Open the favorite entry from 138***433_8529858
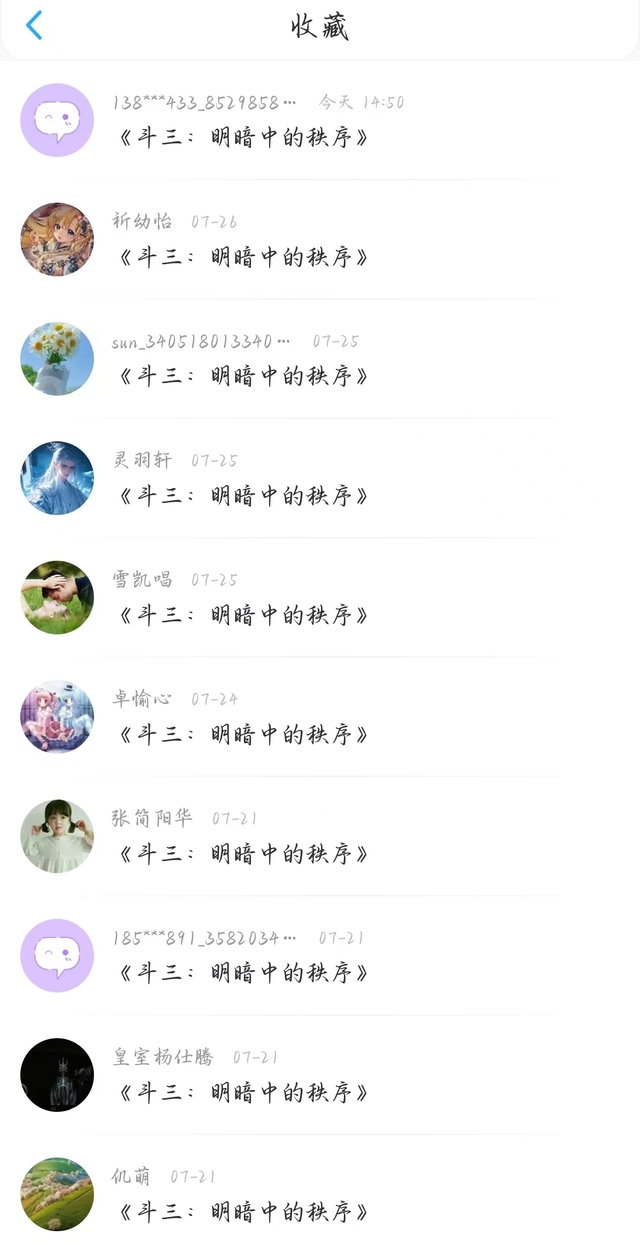Screen dimensions: 640x1251 (243, 137)
